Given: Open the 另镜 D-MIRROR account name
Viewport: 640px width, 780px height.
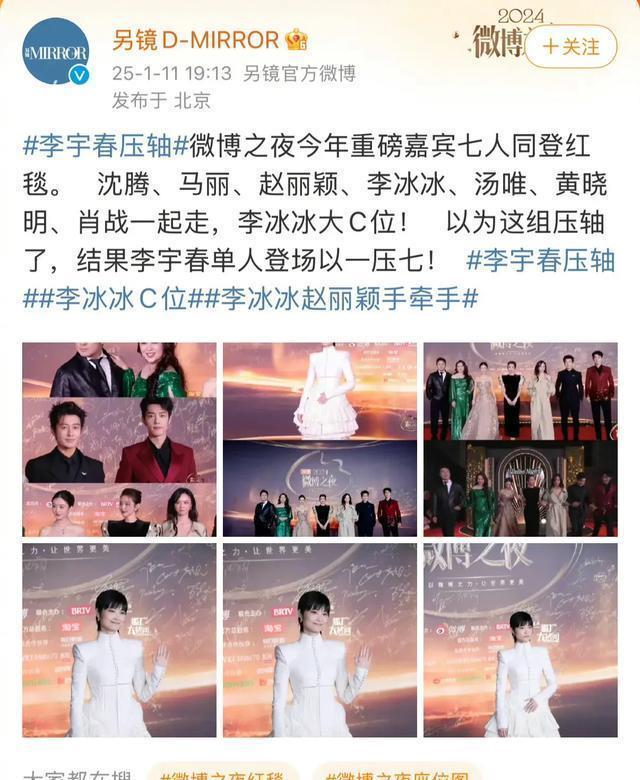Looking at the screenshot, I should [195, 40].
